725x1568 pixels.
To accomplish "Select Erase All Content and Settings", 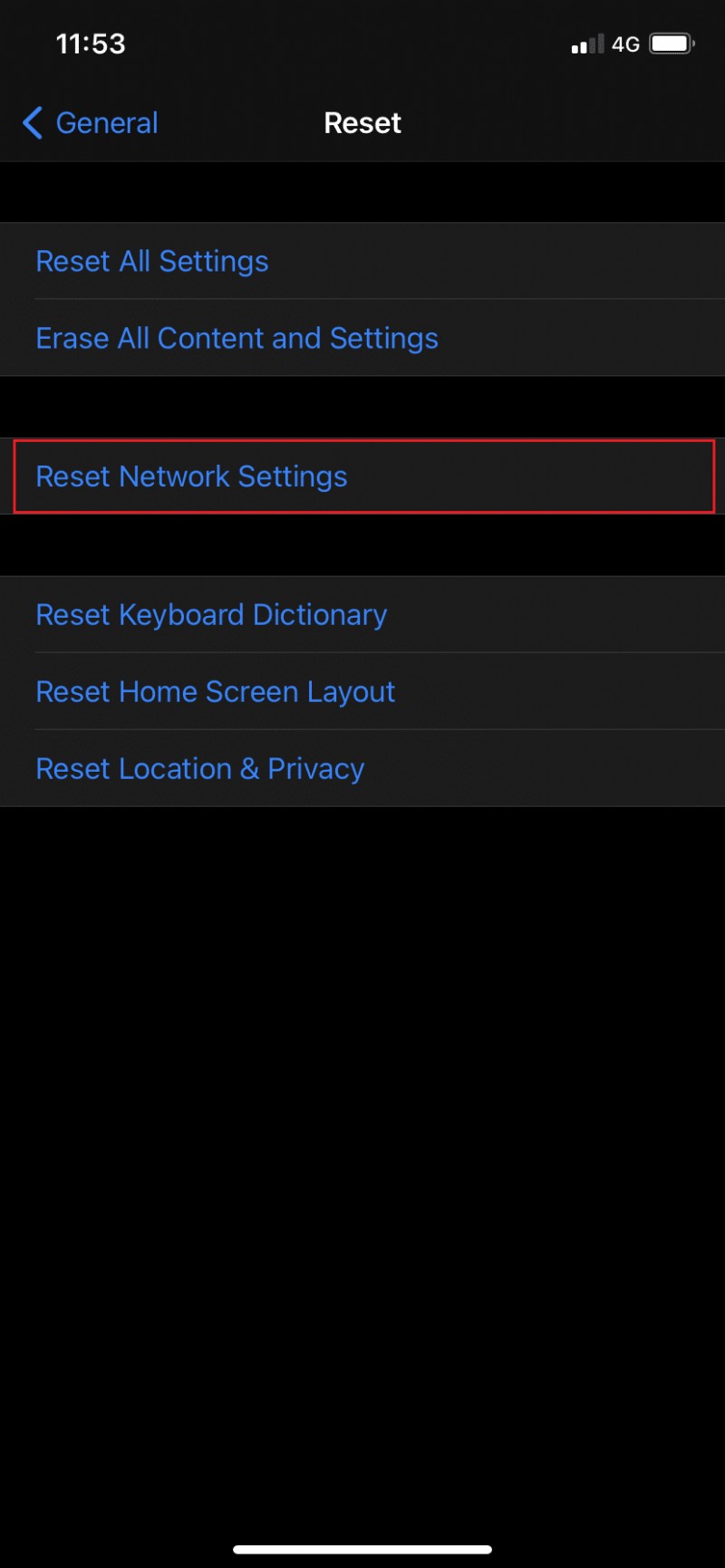I will coord(237,338).
